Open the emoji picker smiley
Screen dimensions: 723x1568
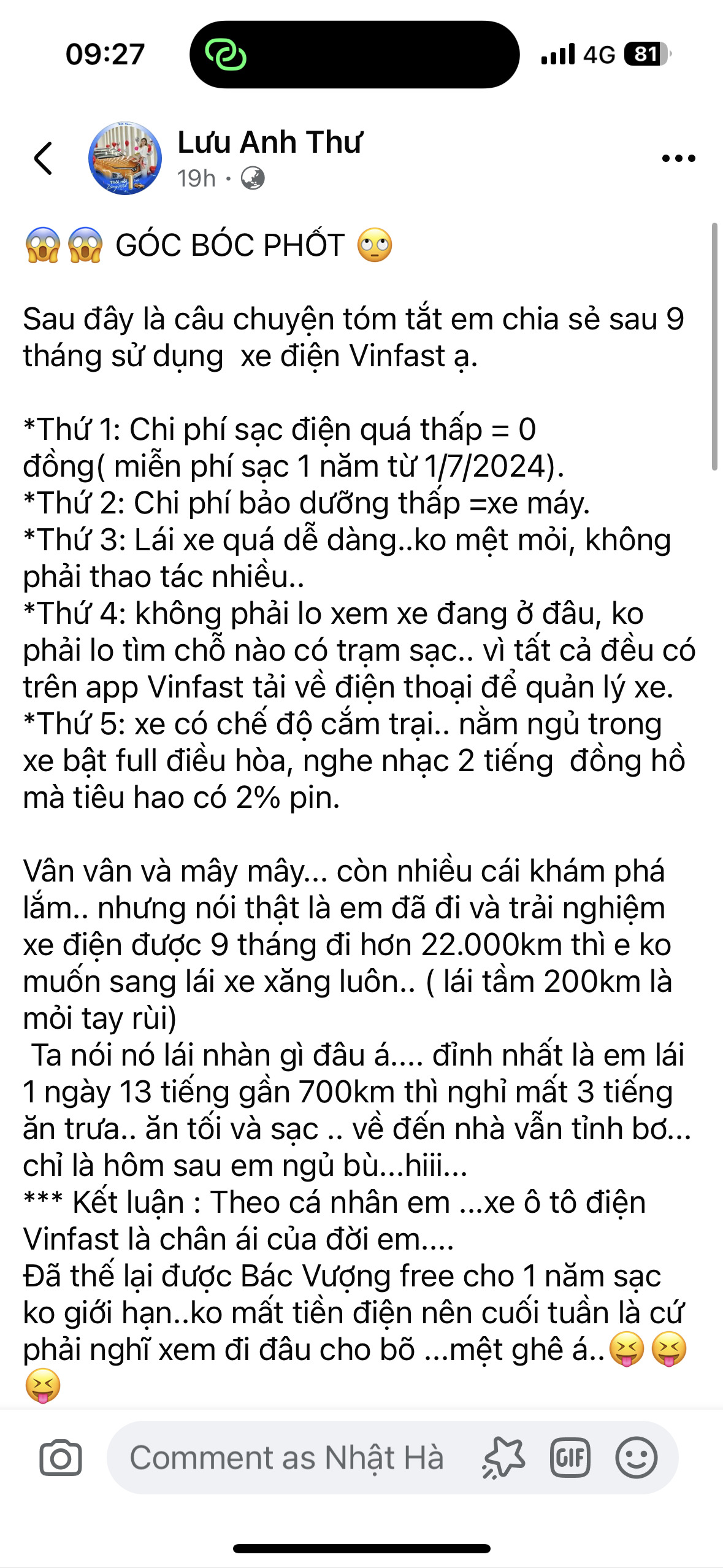coord(636,1458)
